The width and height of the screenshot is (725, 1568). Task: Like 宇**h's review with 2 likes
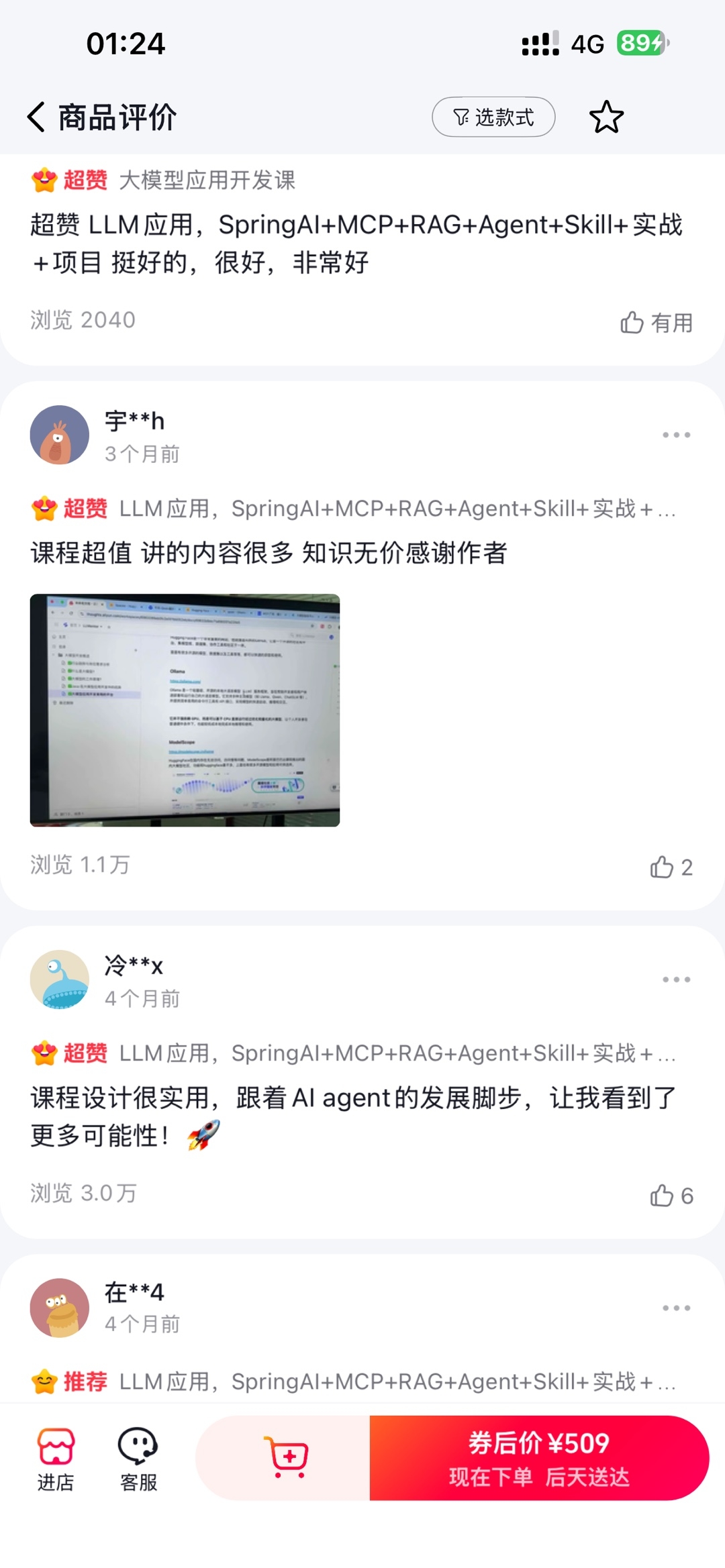(671, 867)
